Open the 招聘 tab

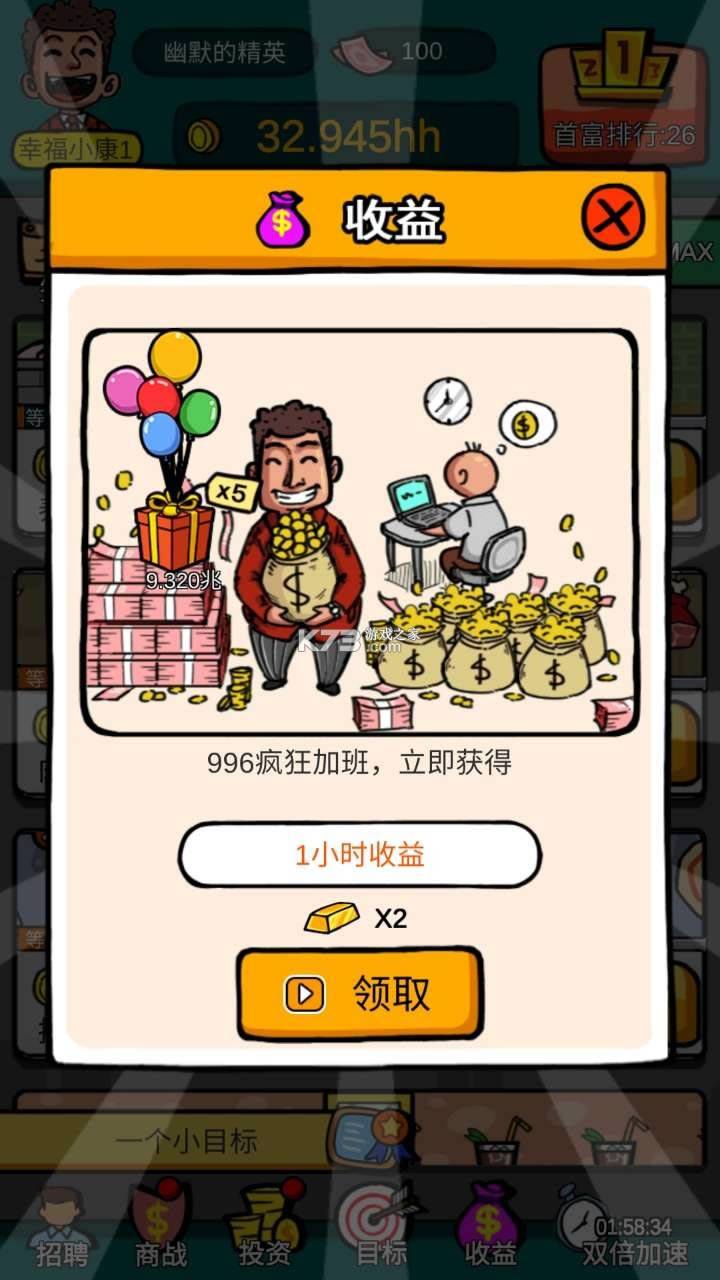click(62, 1226)
